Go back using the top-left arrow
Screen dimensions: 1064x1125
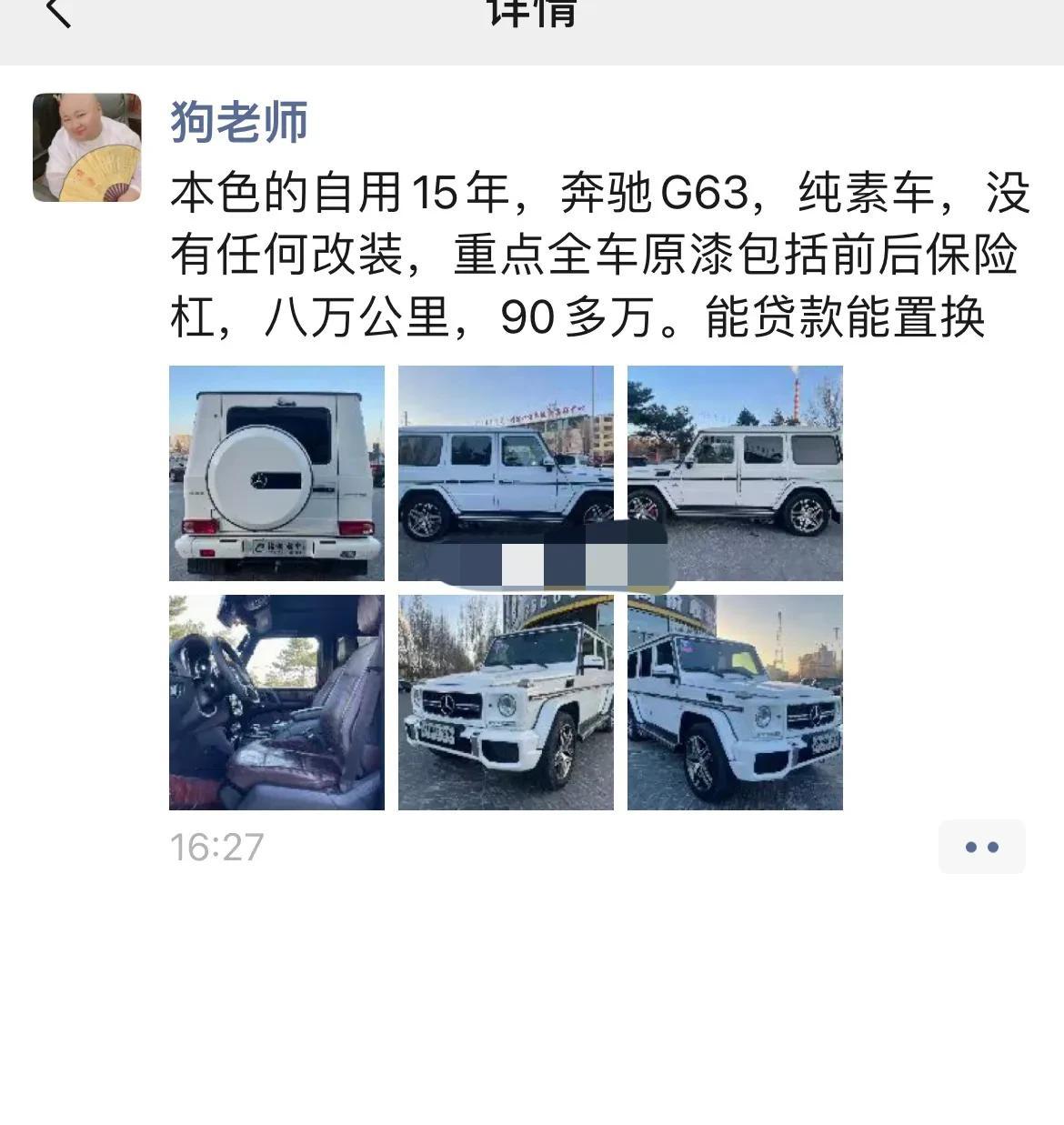pos(58,13)
